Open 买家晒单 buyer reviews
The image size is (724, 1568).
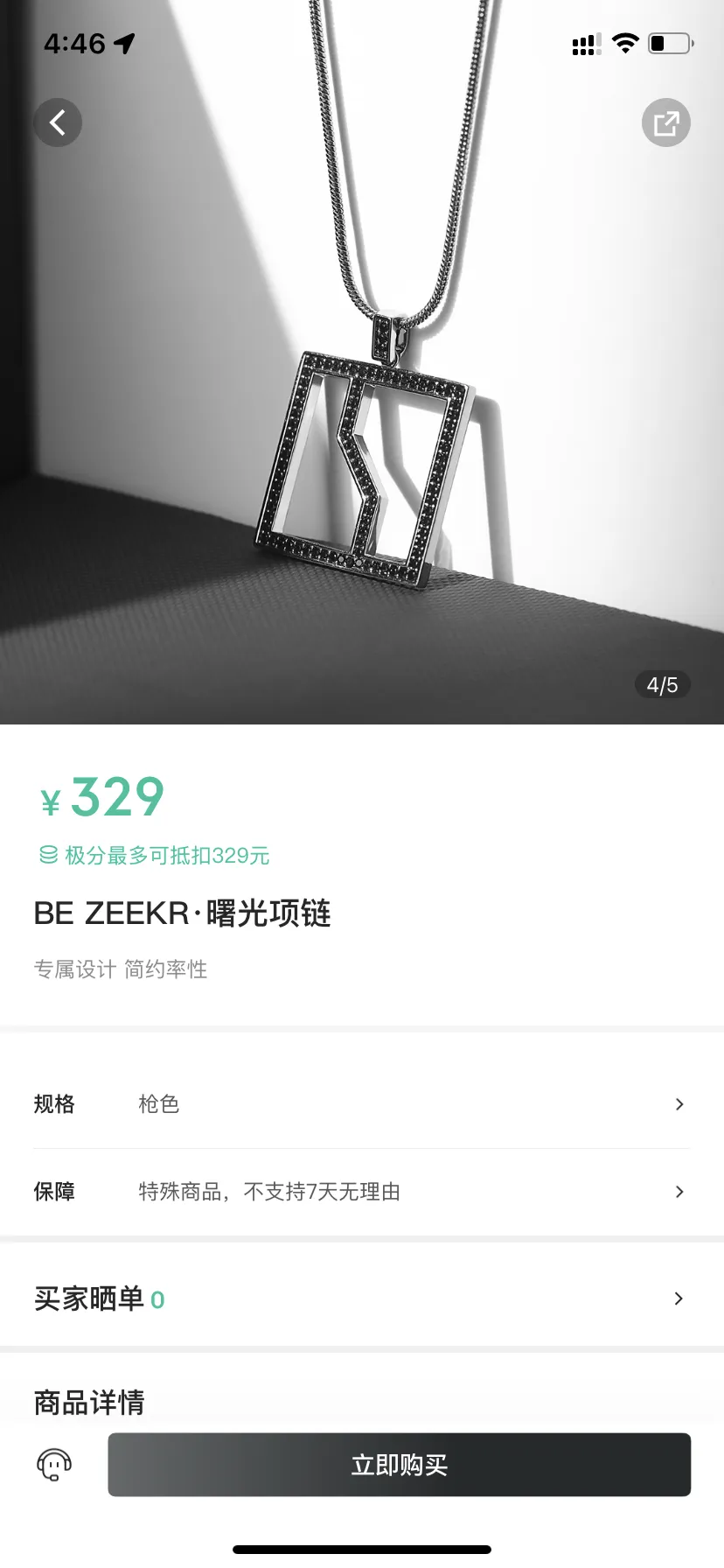pos(361,1298)
